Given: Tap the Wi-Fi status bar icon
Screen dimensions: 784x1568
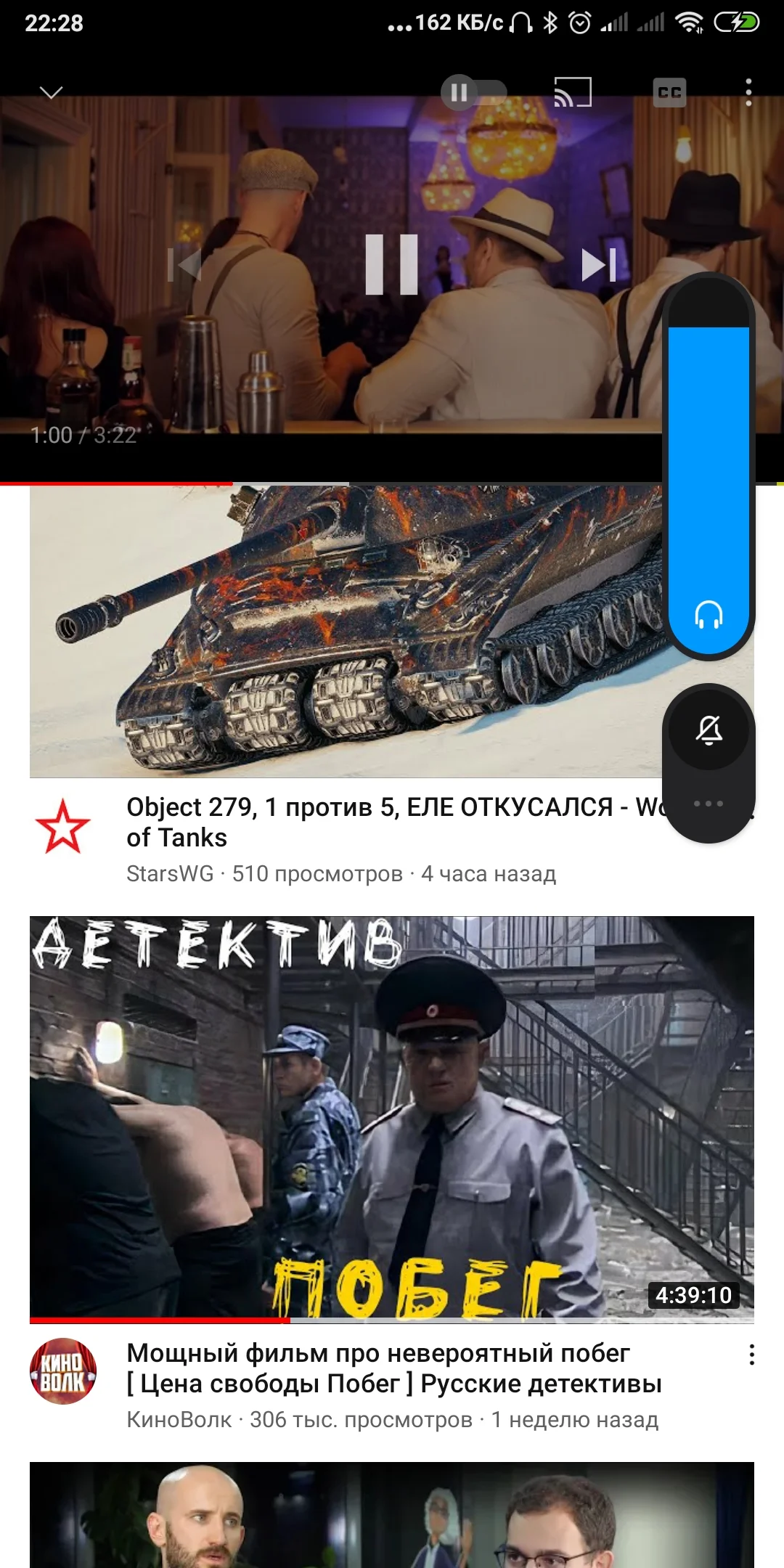Looking at the screenshot, I should (690, 20).
